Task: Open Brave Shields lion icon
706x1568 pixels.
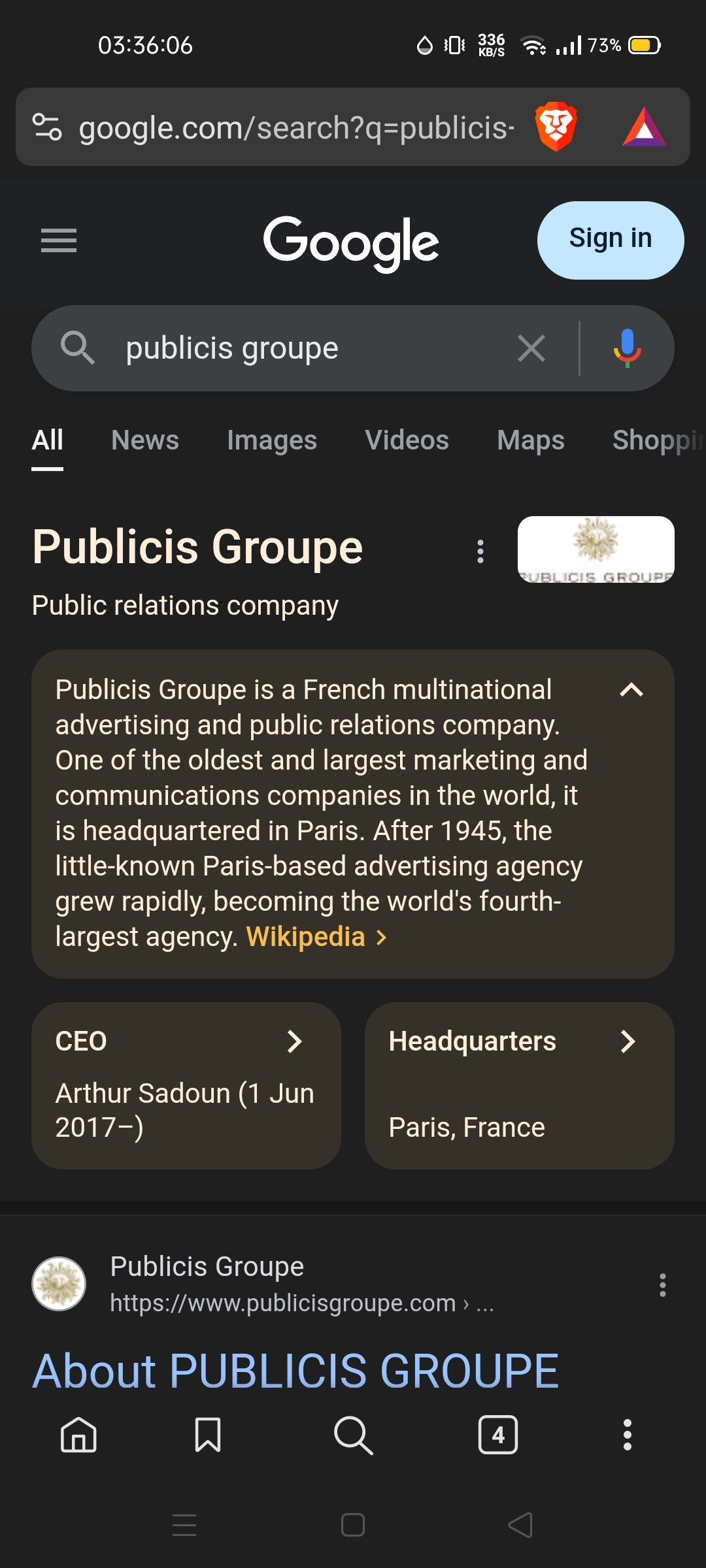Action: point(556,126)
